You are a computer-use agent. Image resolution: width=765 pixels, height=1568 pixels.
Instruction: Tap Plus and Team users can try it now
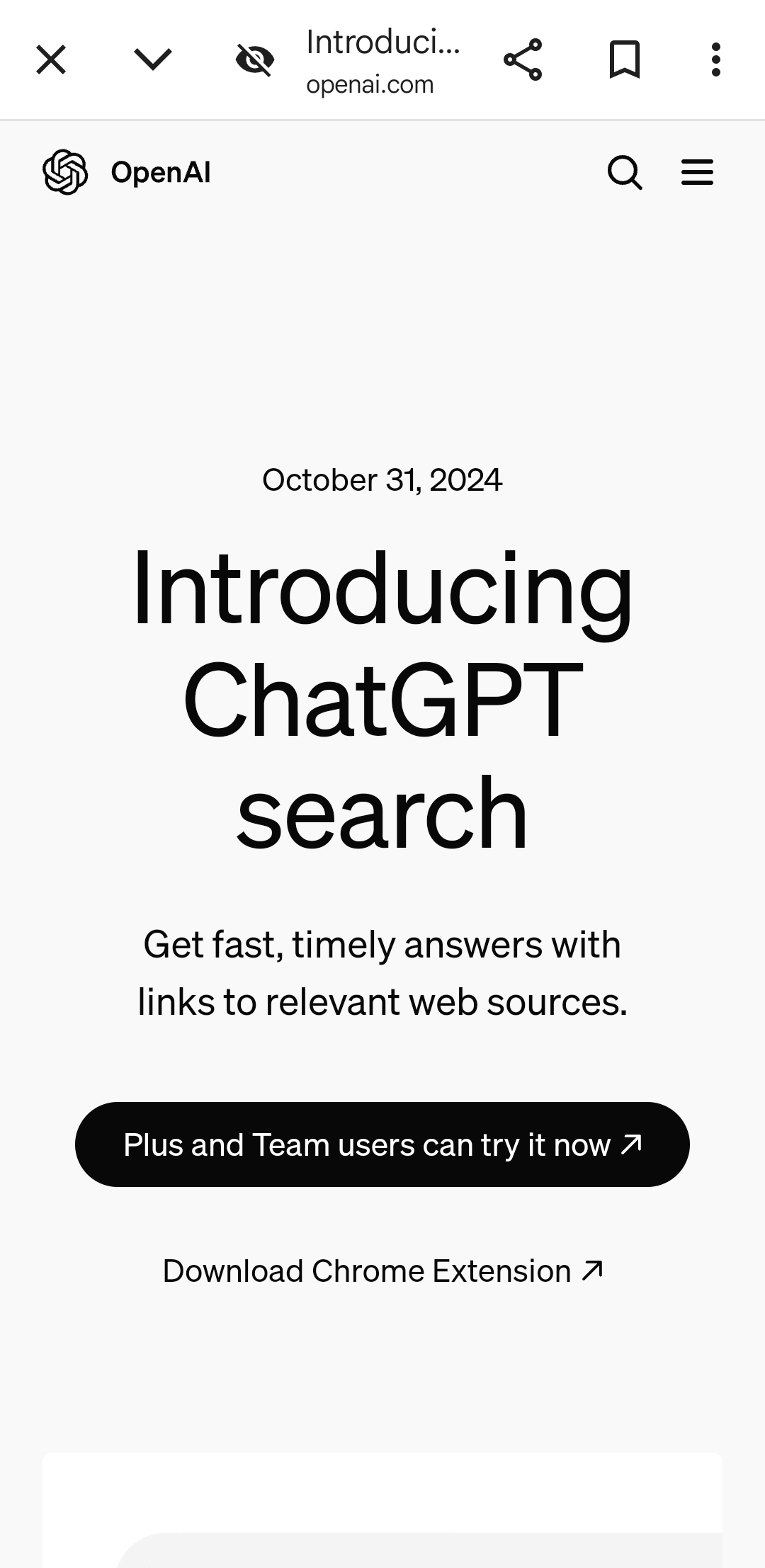click(x=382, y=1144)
